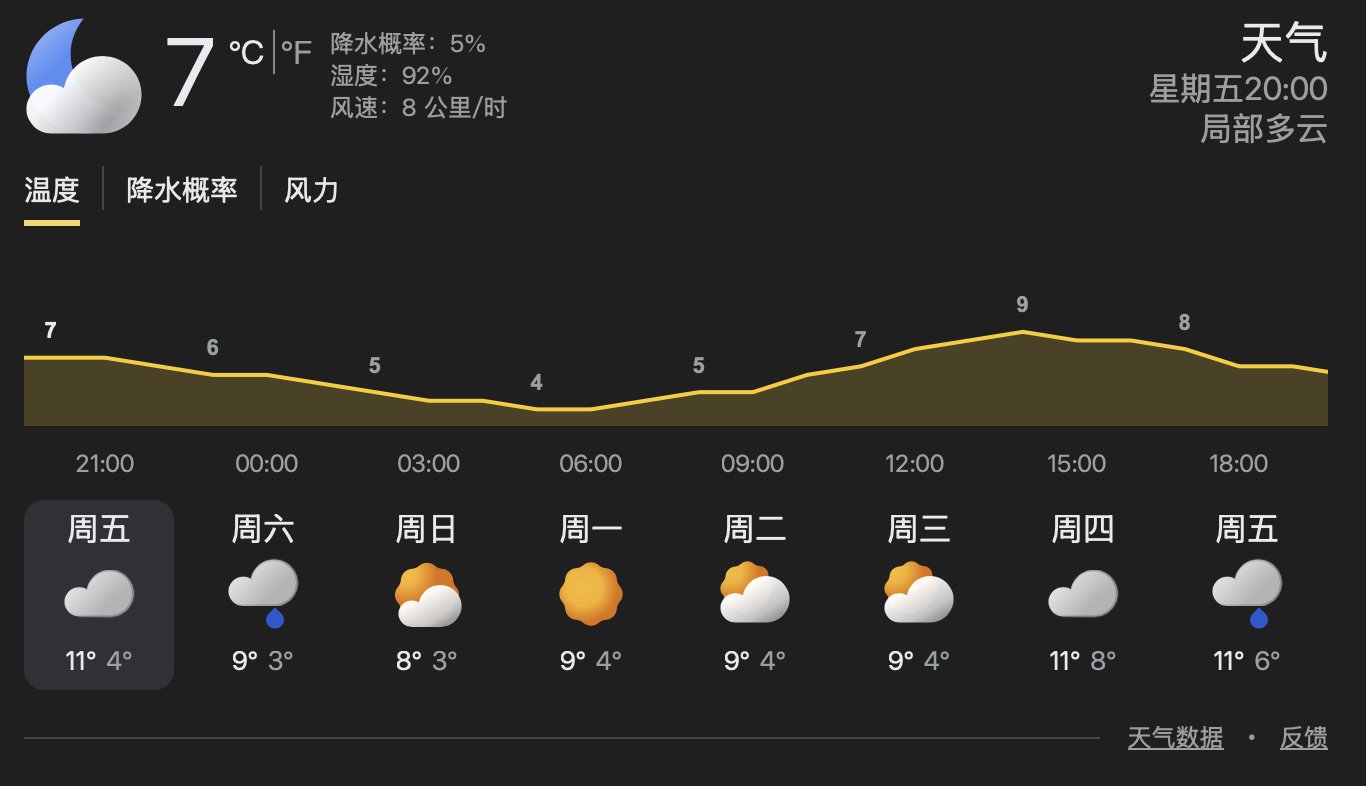The image size is (1366, 786).
Task: Open the 周二 daily forecast
Action: [x=755, y=594]
